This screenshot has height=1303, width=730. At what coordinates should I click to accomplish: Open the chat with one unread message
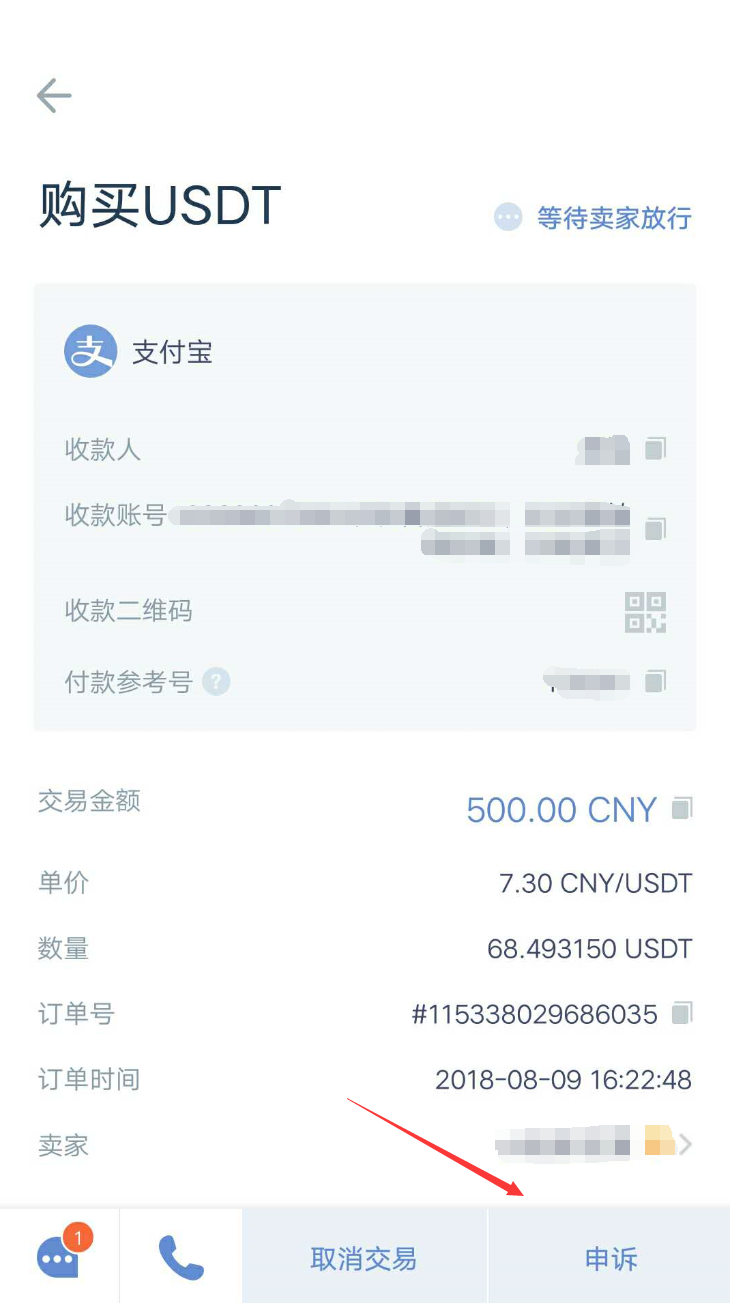point(59,1256)
